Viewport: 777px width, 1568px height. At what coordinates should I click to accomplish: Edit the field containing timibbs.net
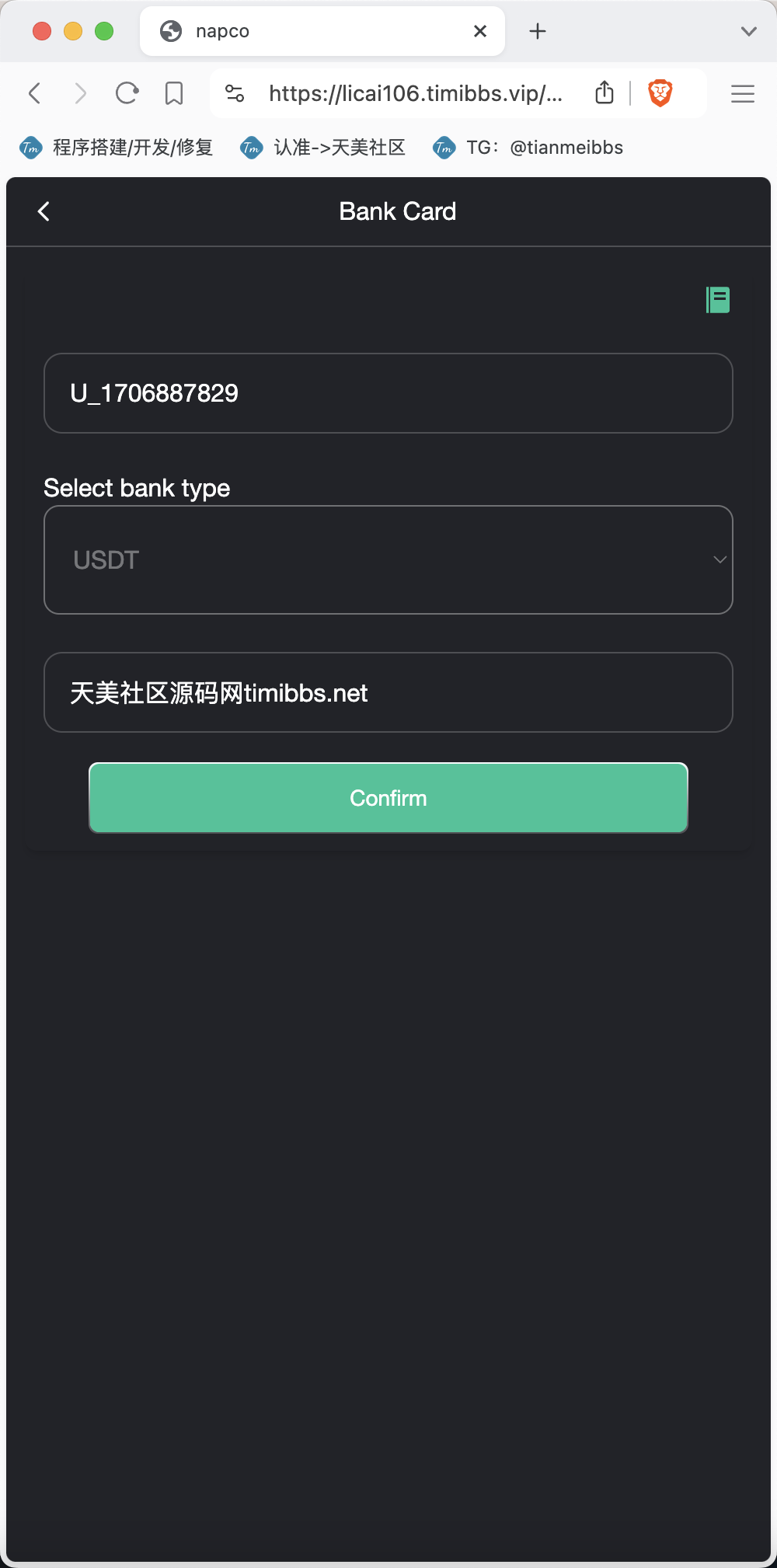(388, 692)
